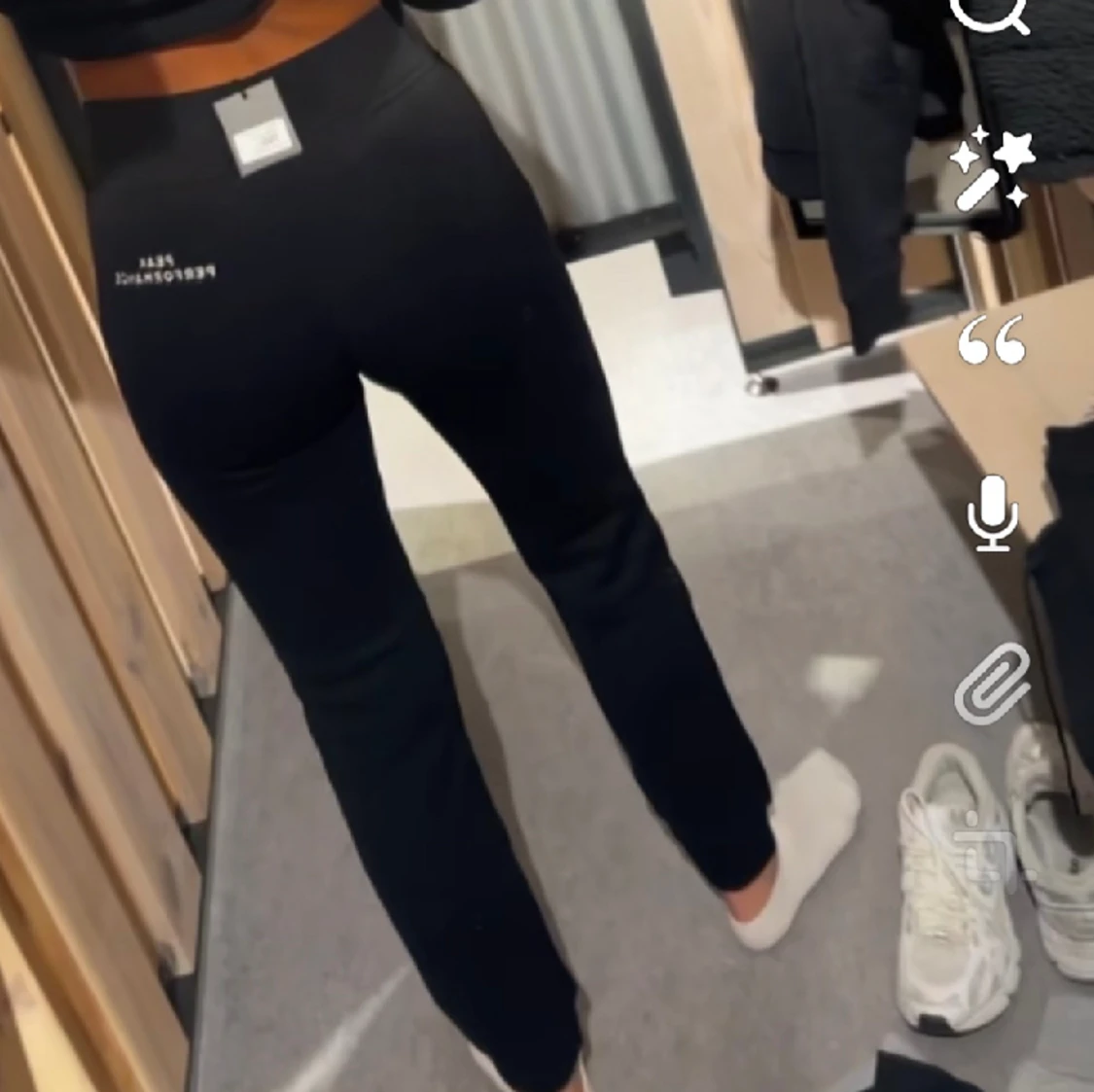Add a quote with the quotation mark tool
Screen dimensions: 1094x1092
(992, 339)
